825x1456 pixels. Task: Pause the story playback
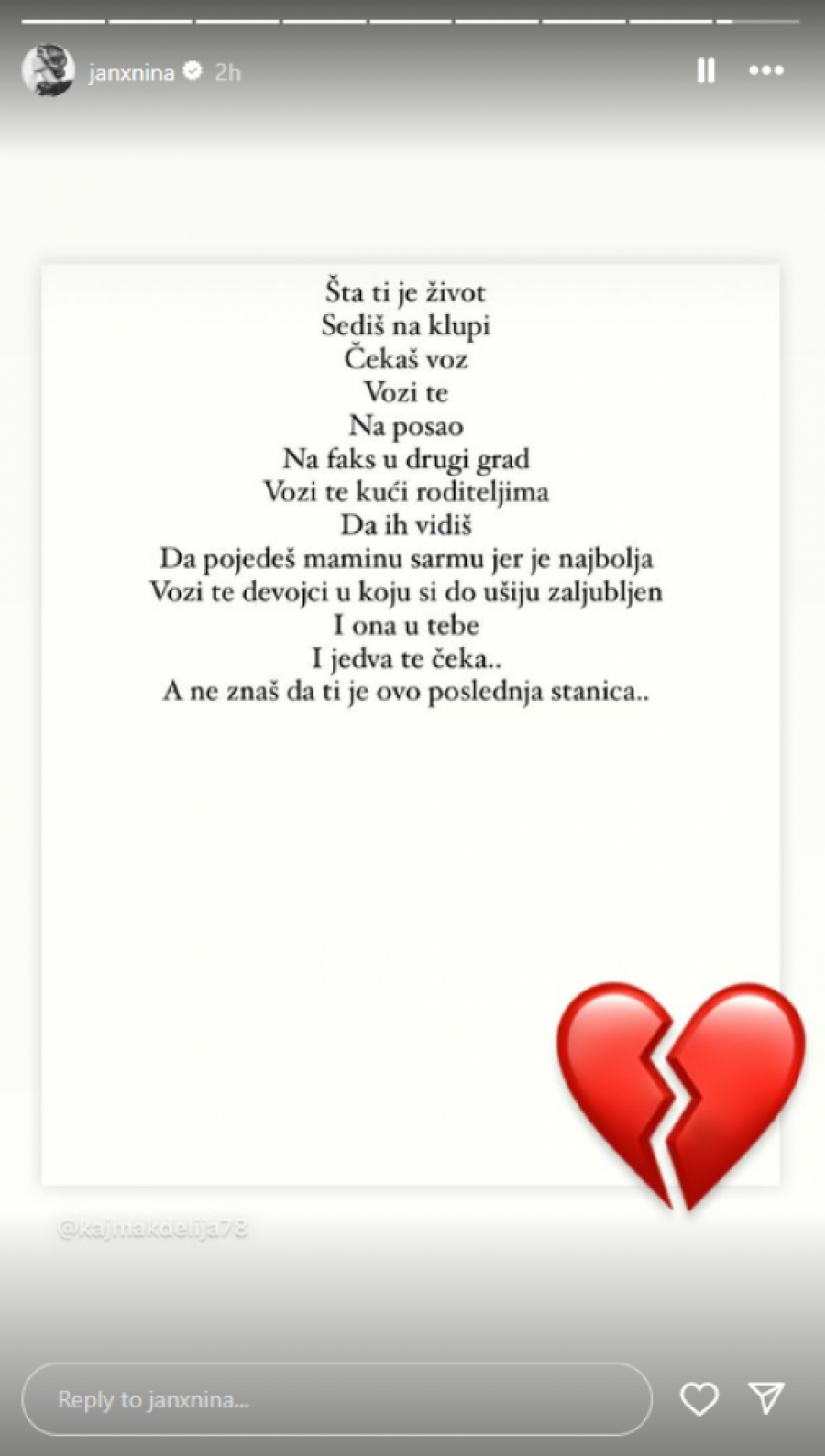[x=705, y=71]
